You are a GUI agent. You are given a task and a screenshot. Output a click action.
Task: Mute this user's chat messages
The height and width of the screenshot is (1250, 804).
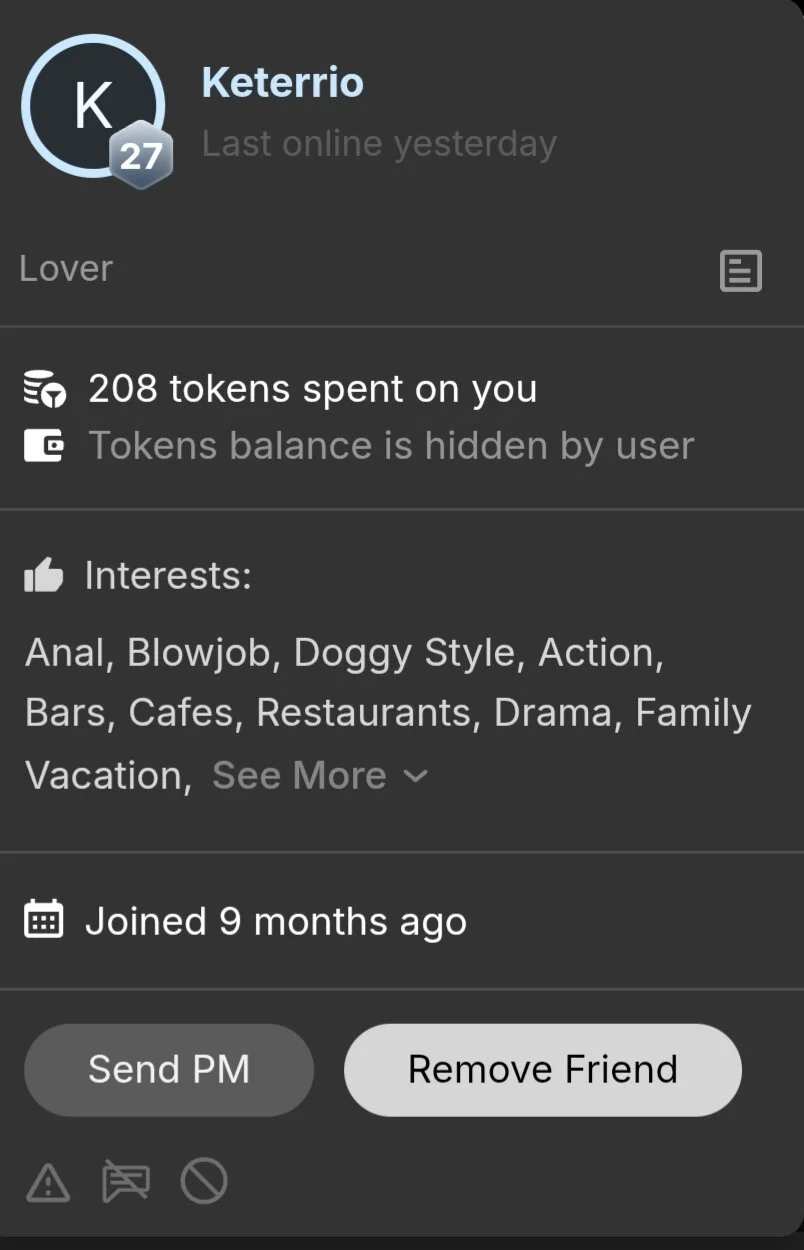(x=126, y=1183)
